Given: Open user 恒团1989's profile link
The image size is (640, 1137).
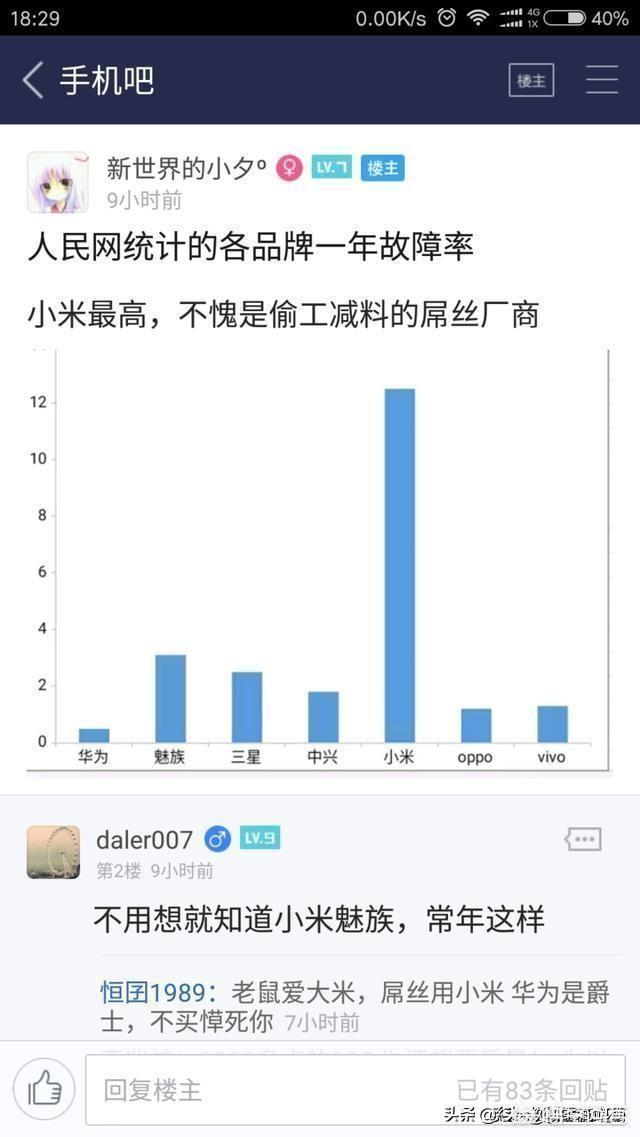Looking at the screenshot, I should [x=157, y=965].
